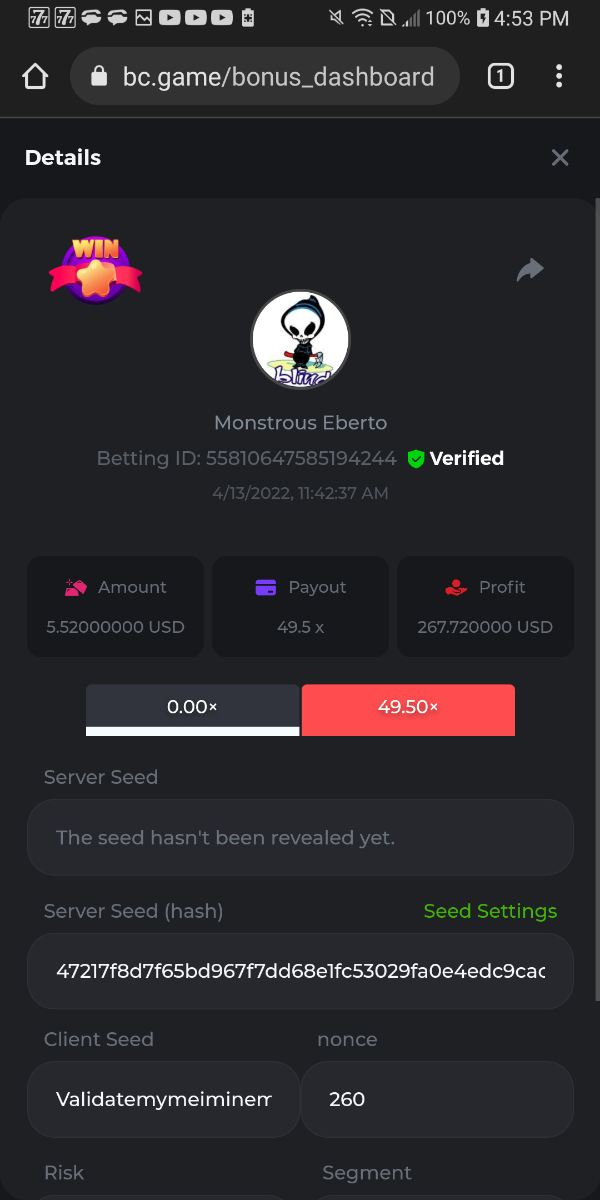Close the Details panel
Image resolution: width=600 pixels, height=1200 pixels.
pyautogui.click(x=560, y=157)
